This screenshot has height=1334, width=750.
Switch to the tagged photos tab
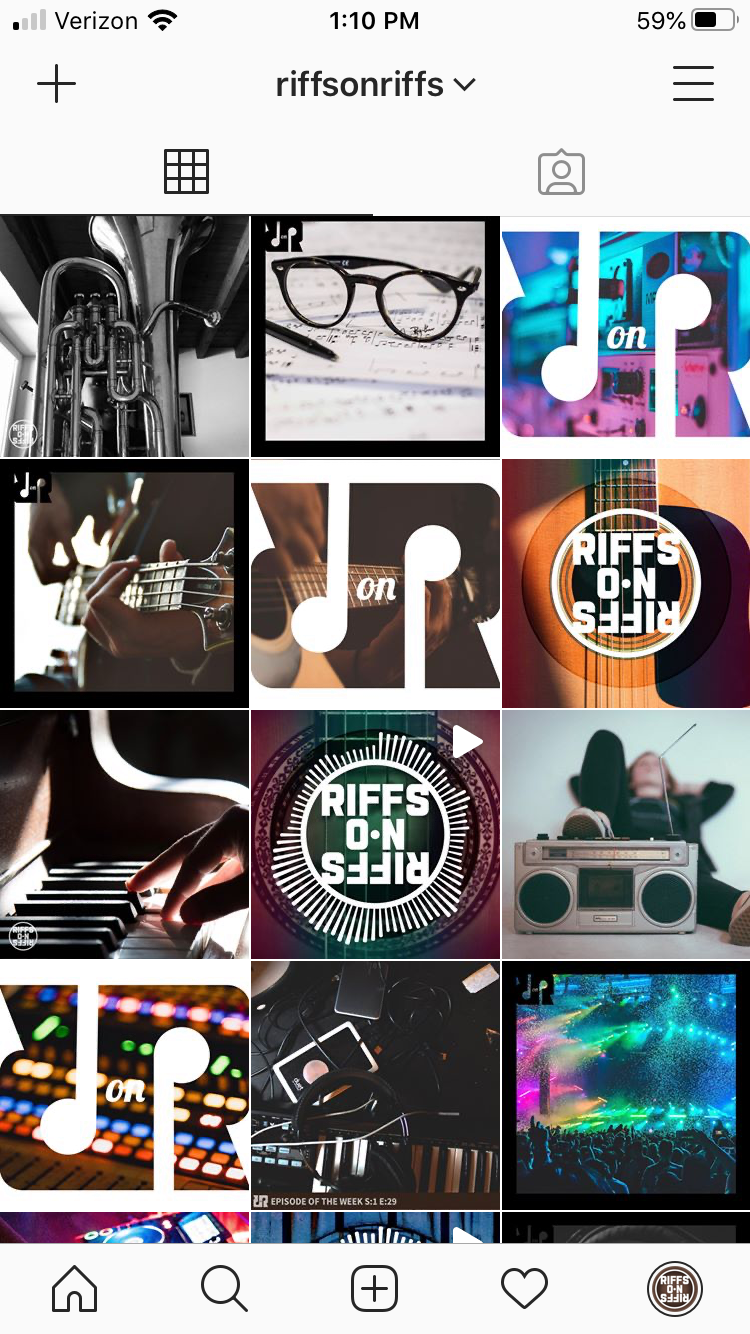pos(561,172)
